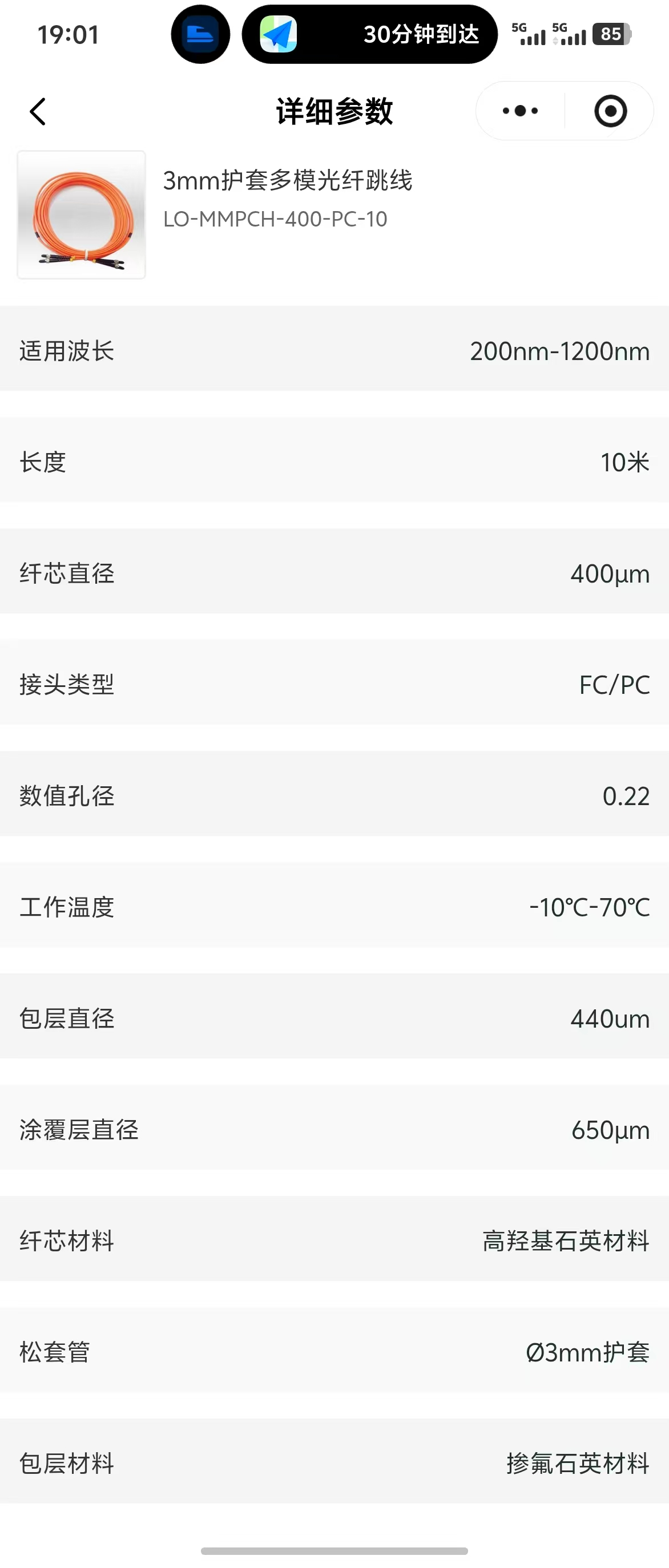Open the orange fiber patch cable product image

click(82, 215)
